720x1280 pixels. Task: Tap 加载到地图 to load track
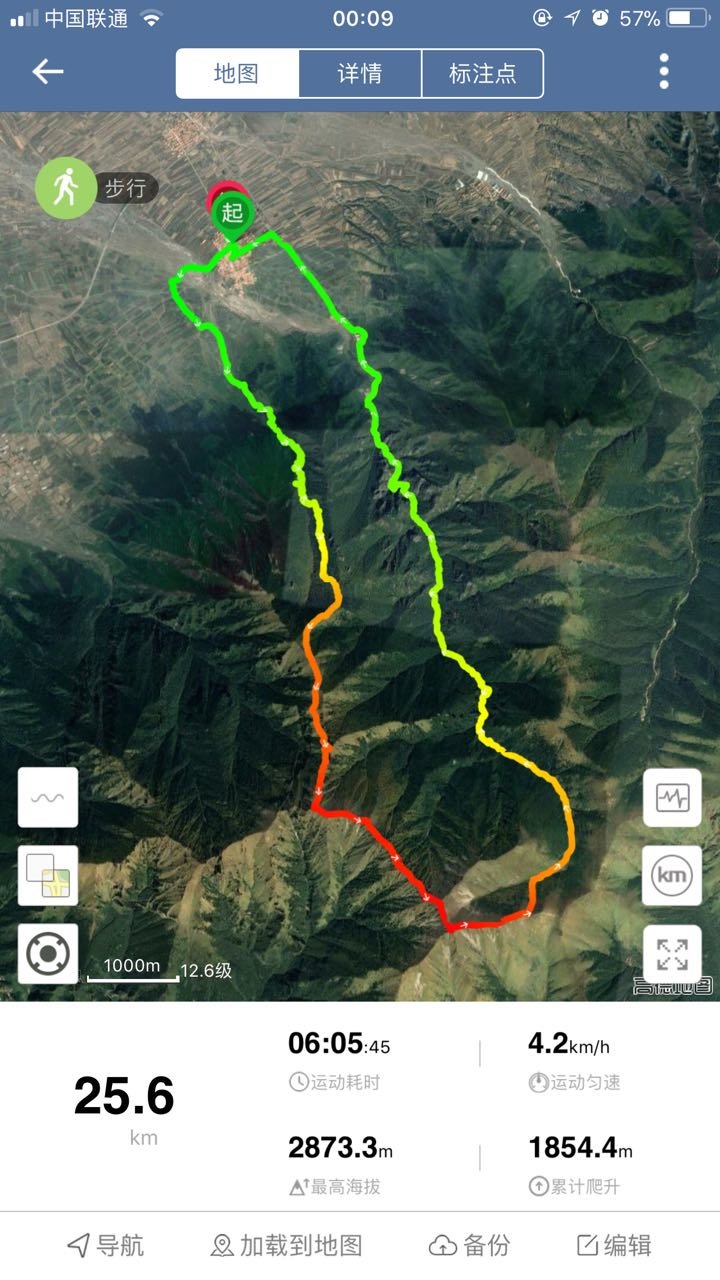pos(286,1245)
